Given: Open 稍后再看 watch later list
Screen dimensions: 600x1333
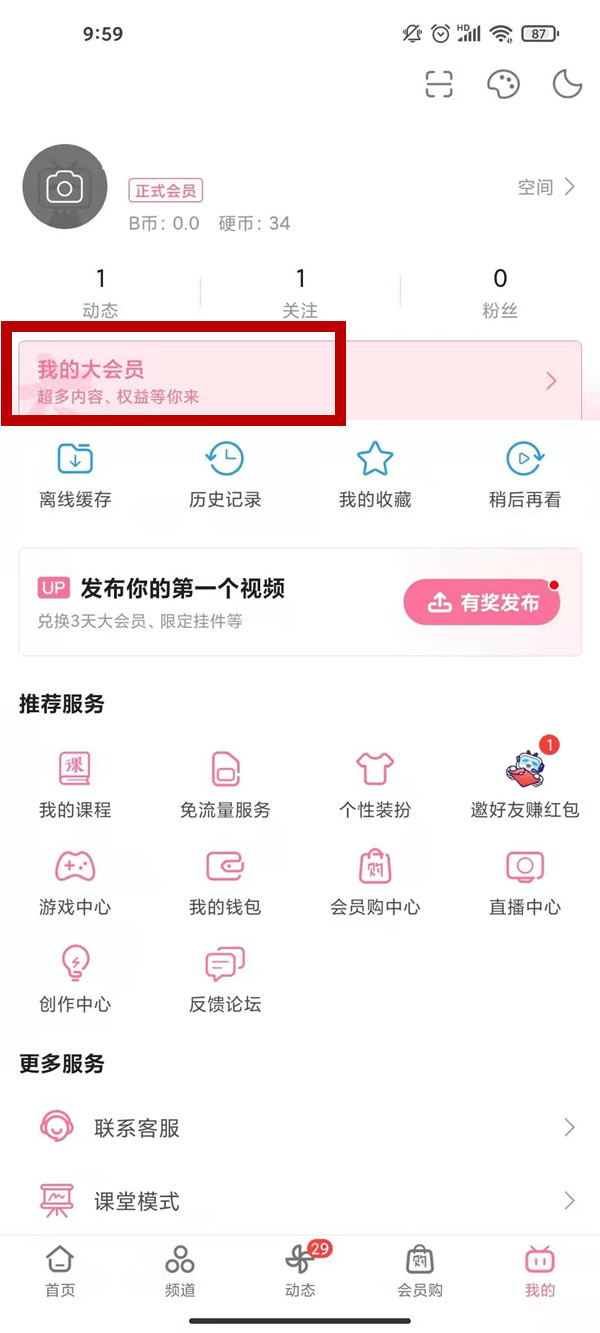Looking at the screenshot, I should point(525,475).
